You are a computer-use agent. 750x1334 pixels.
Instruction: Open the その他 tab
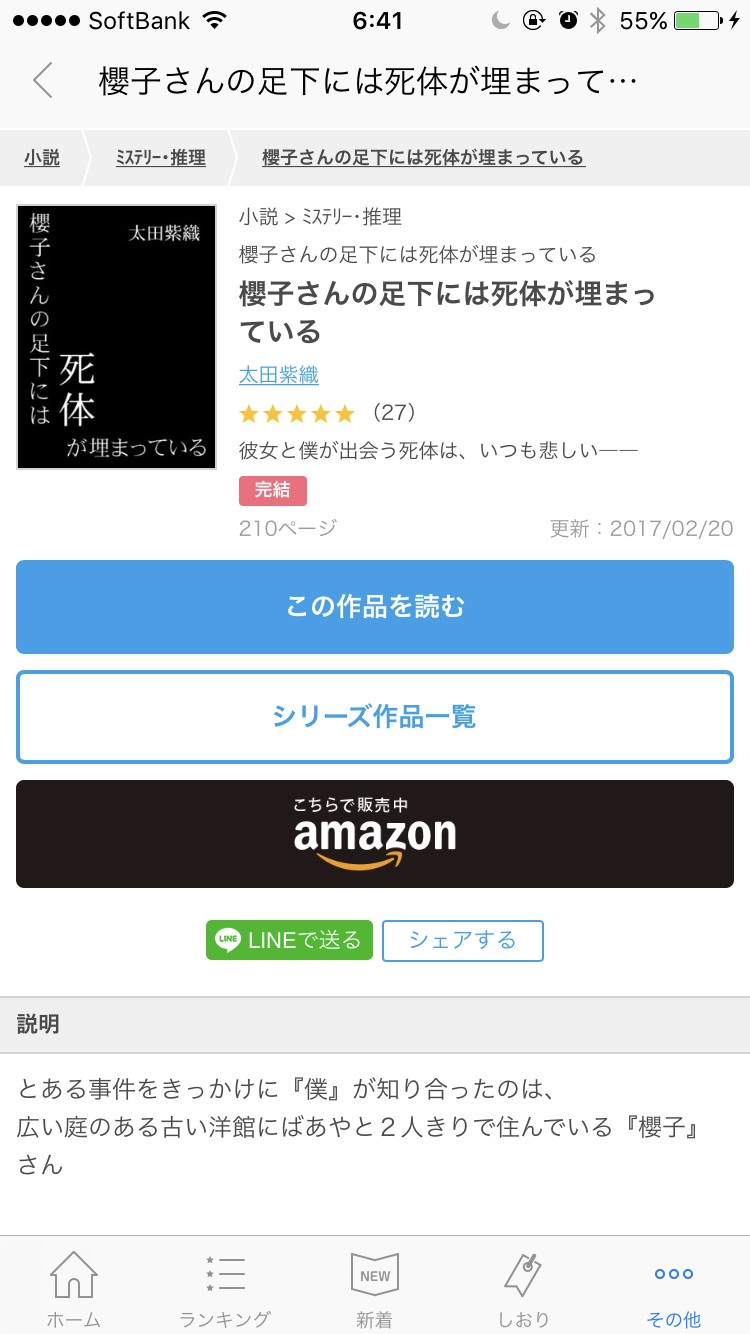click(674, 1288)
